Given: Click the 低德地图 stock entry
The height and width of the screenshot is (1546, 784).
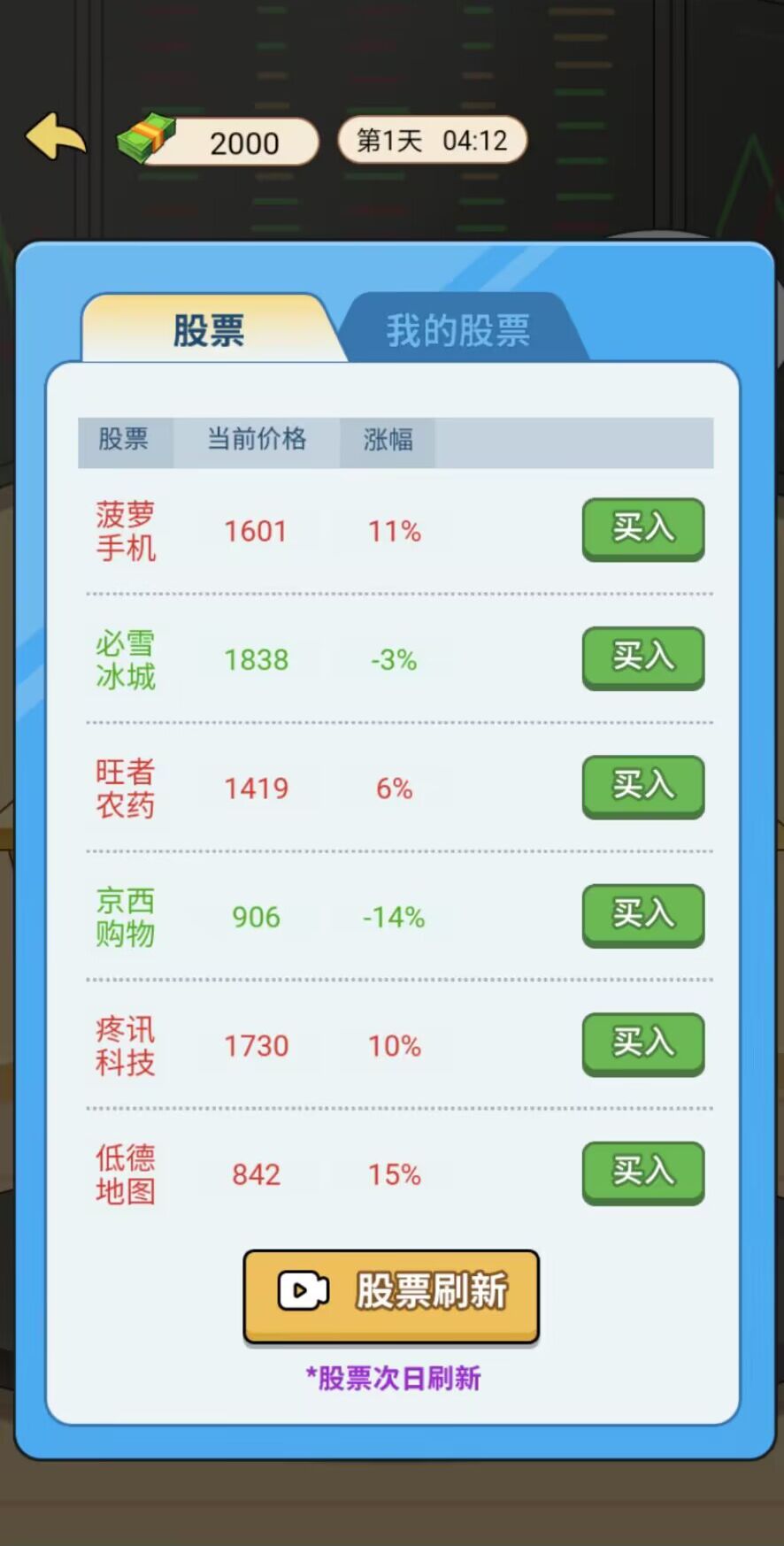Looking at the screenshot, I should click(126, 1173).
